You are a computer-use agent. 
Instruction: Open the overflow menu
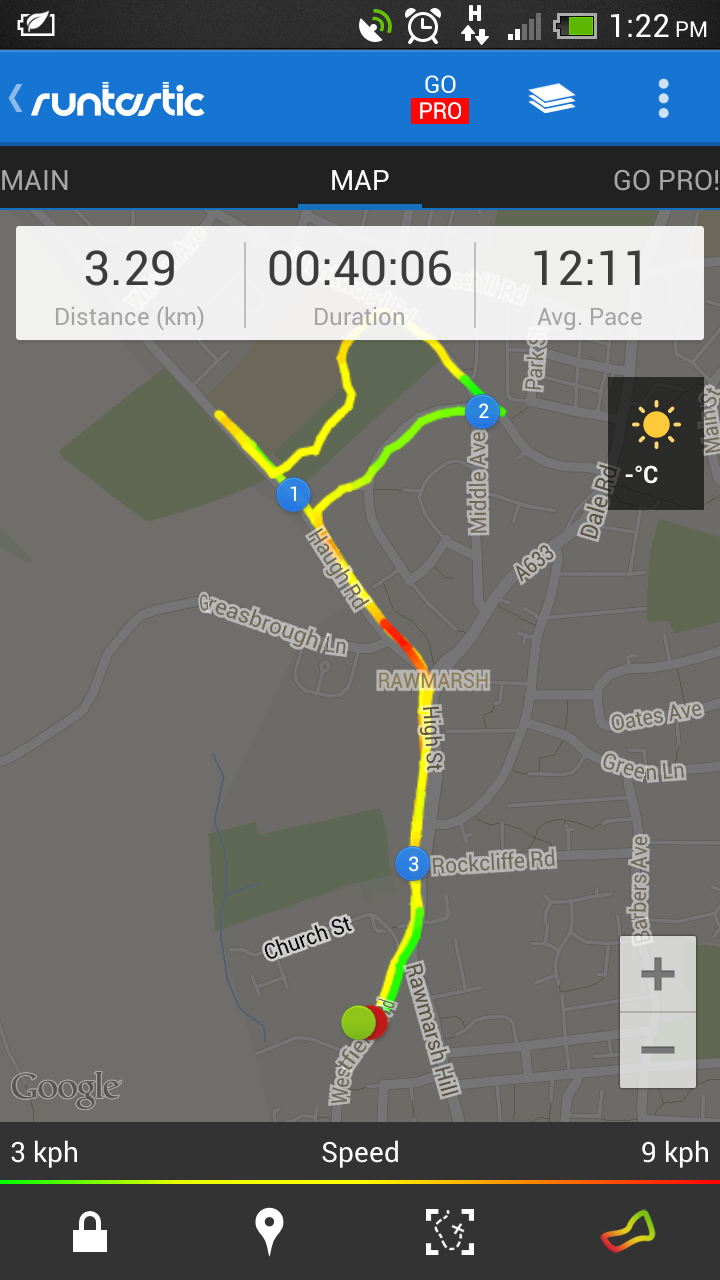(x=663, y=99)
